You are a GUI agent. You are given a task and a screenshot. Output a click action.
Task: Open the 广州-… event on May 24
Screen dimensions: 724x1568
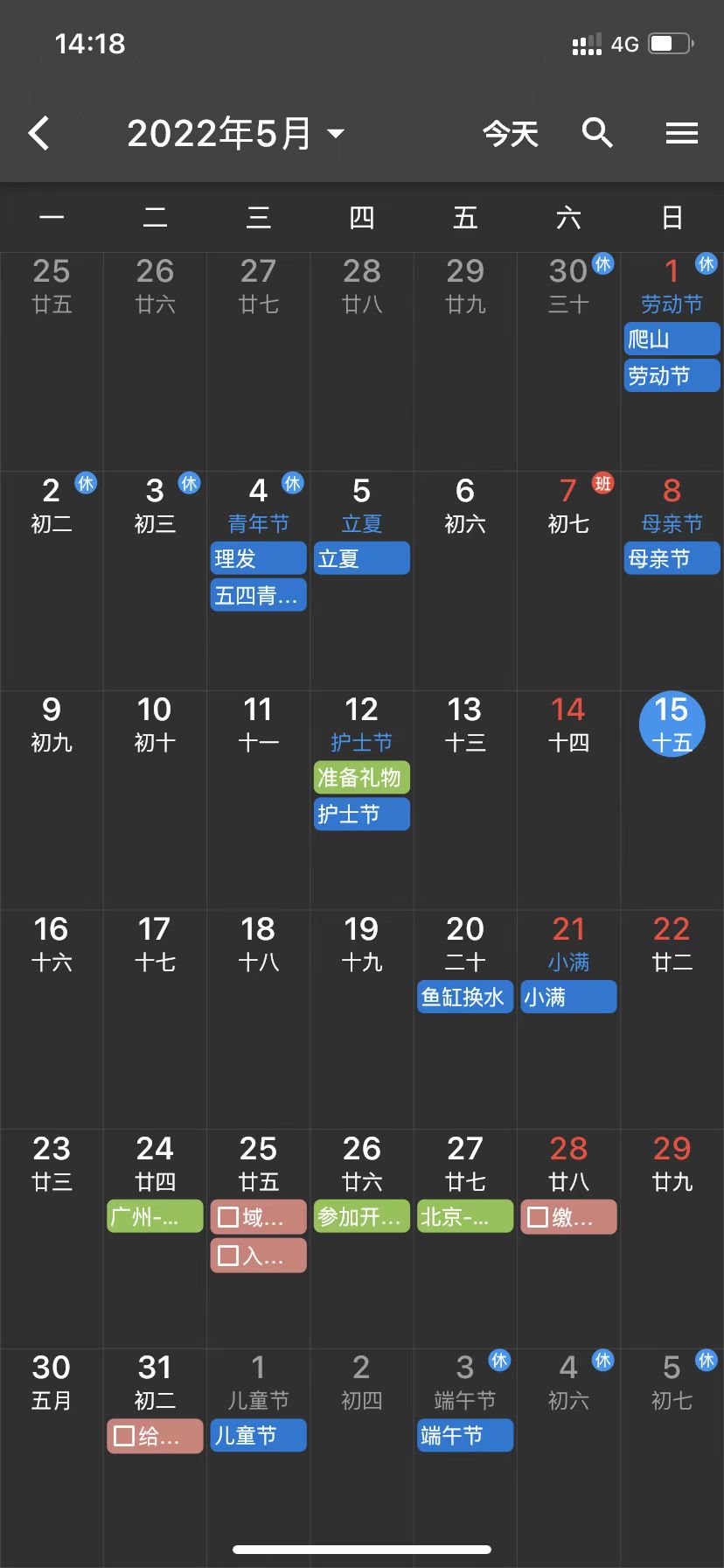click(155, 1217)
